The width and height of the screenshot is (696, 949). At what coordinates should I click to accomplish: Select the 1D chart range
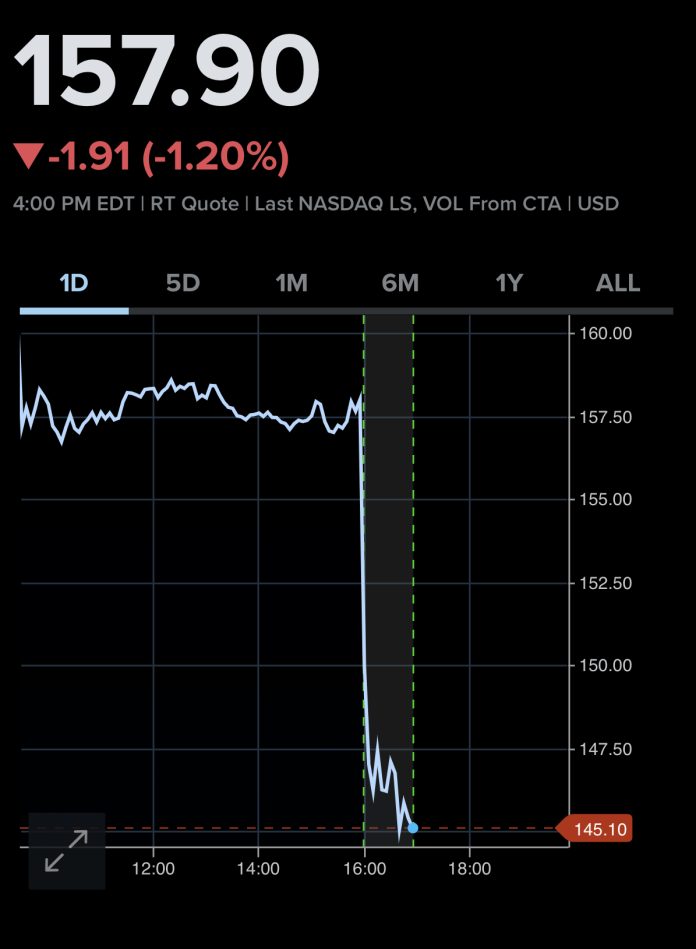[x=74, y=283]
